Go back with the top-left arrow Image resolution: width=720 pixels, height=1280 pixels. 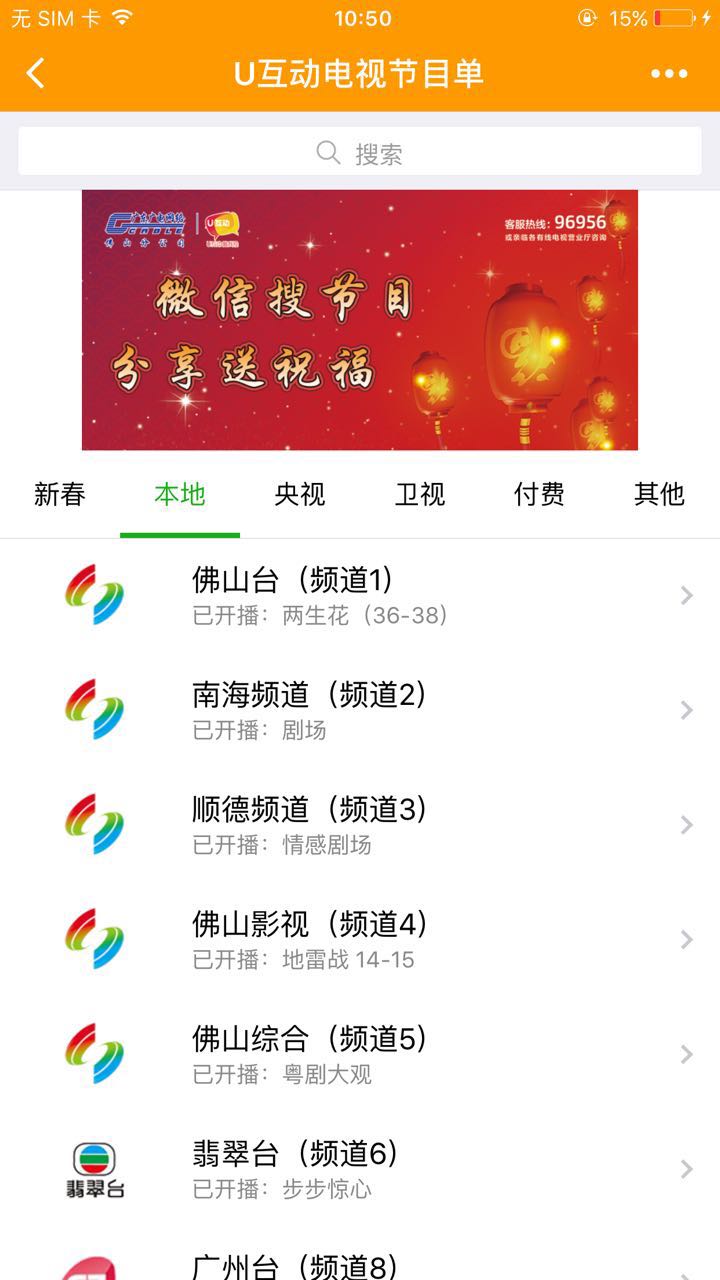[36, 73]
